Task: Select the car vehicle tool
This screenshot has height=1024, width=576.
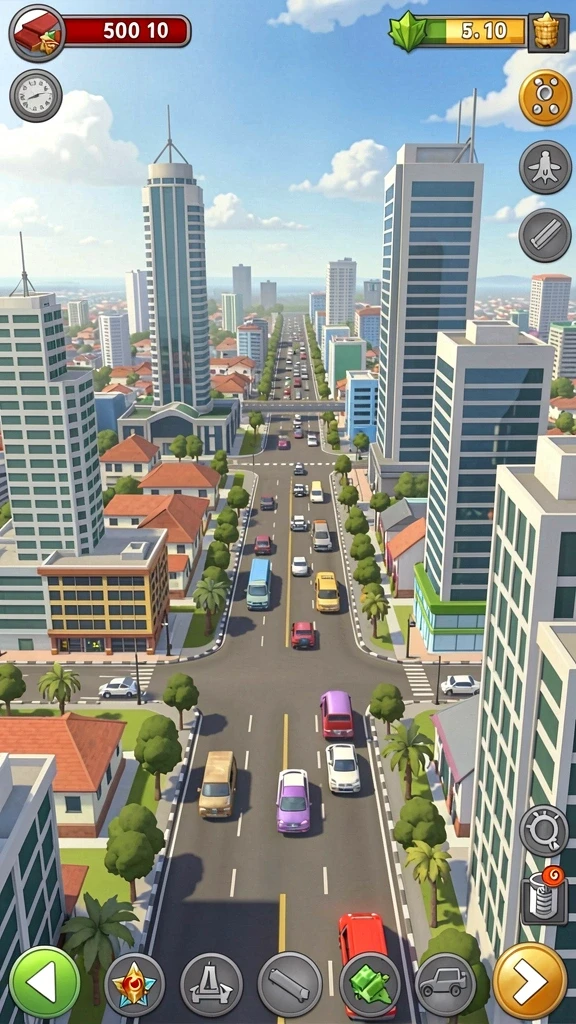Action: coord(445,984)
